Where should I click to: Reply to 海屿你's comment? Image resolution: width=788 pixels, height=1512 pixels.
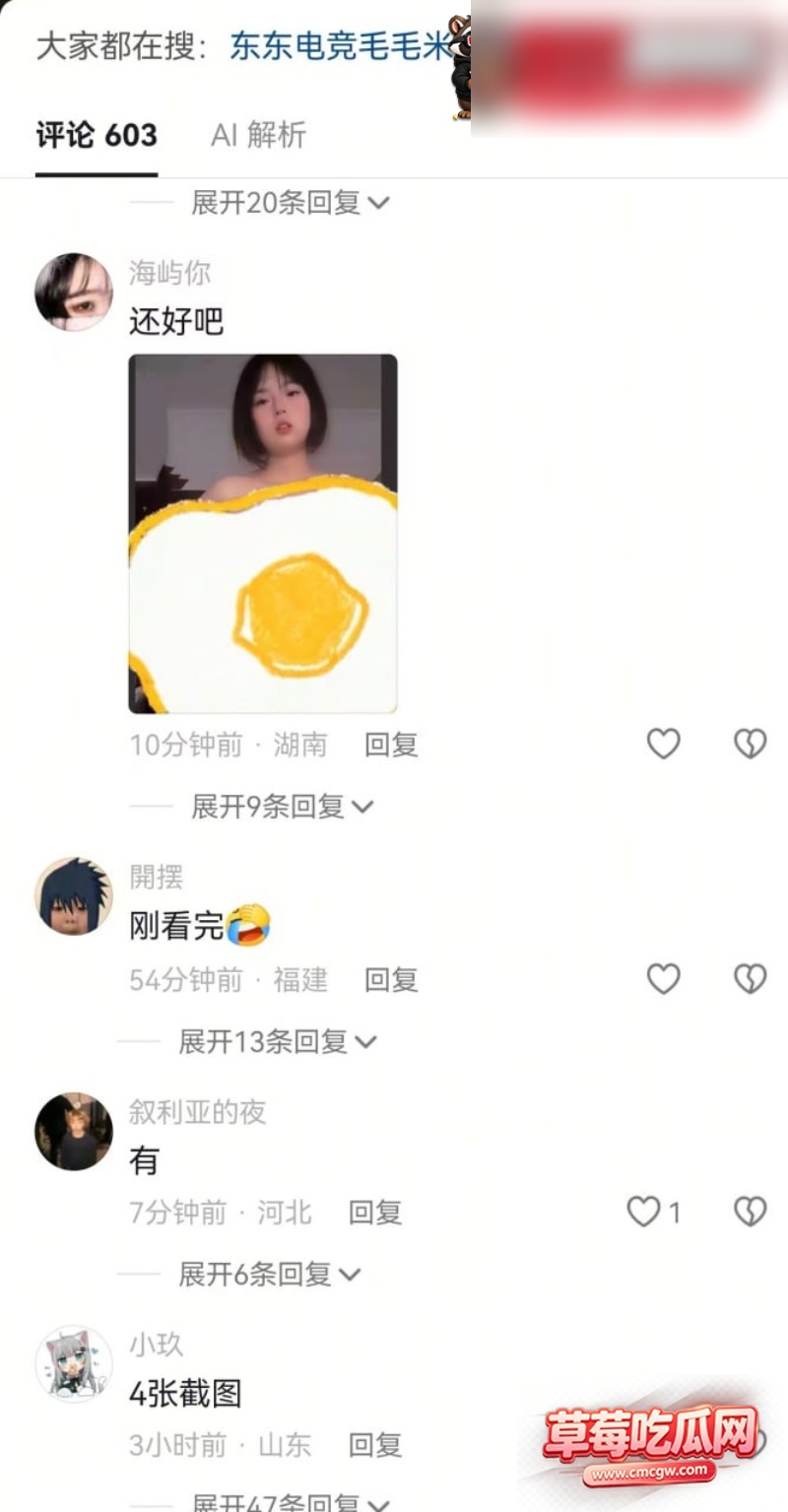391,745
